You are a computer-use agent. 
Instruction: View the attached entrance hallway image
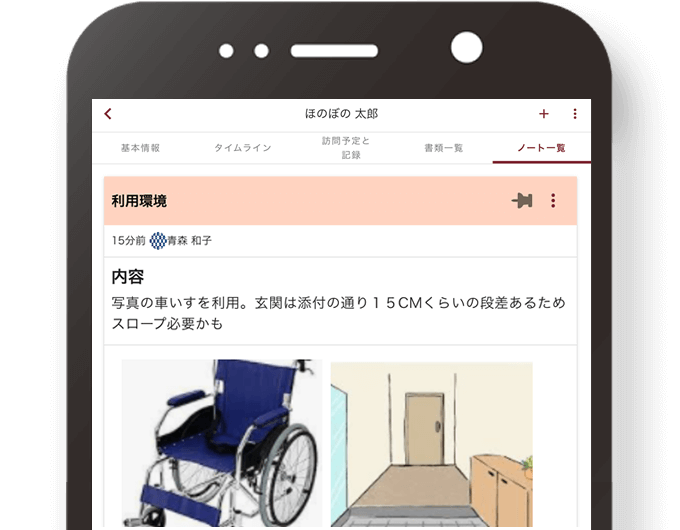(431, 444)
